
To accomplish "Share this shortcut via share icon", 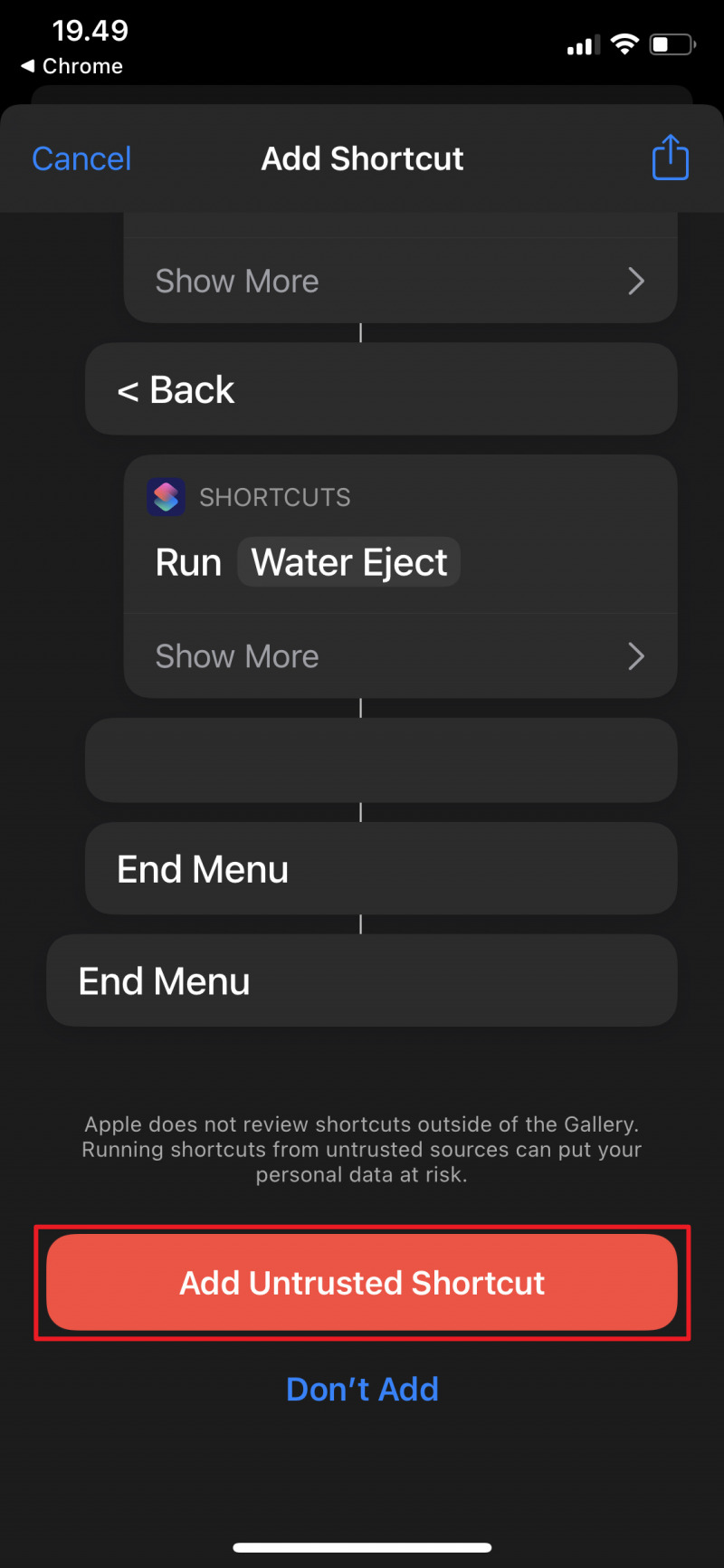I will (x=670, y=158).
